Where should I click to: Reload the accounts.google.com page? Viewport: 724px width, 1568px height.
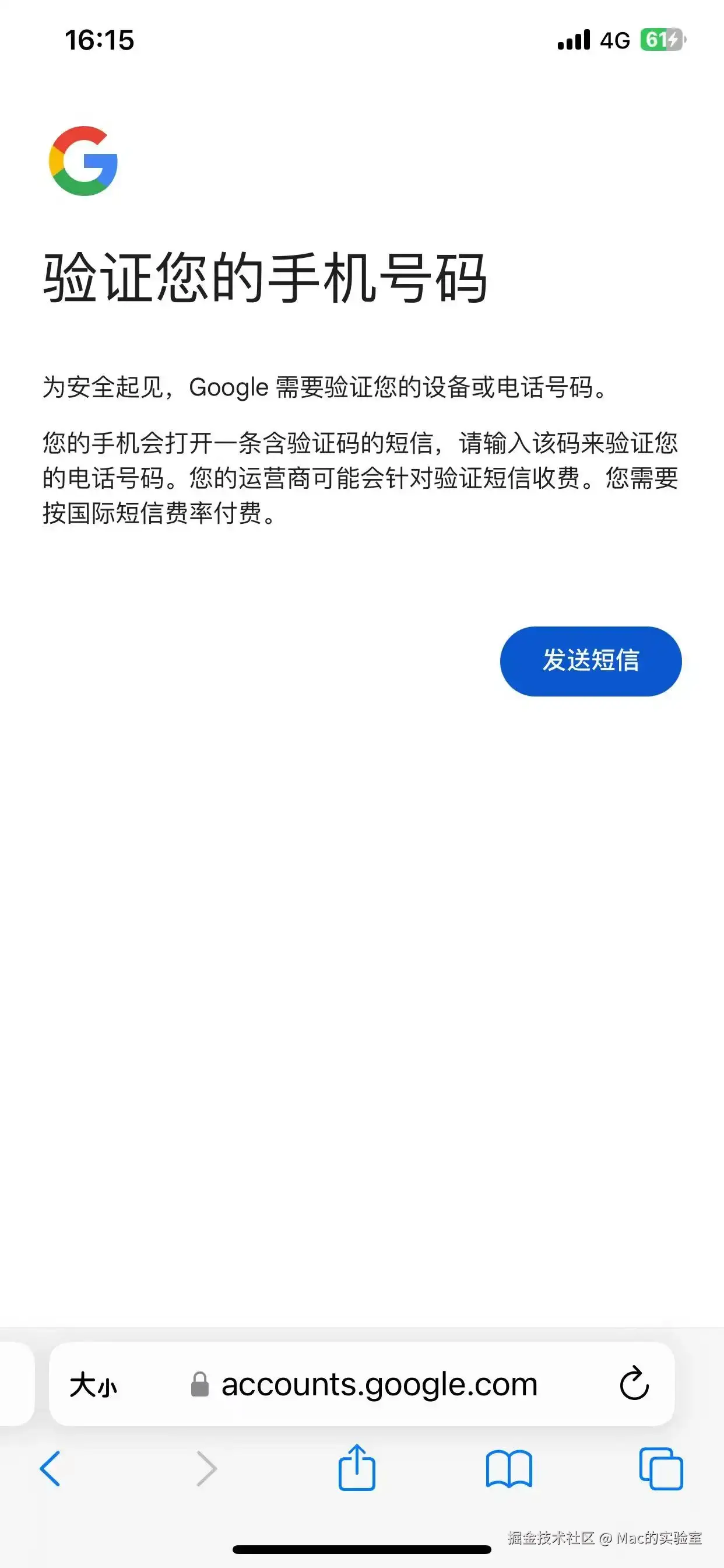tap(634, 1385)
